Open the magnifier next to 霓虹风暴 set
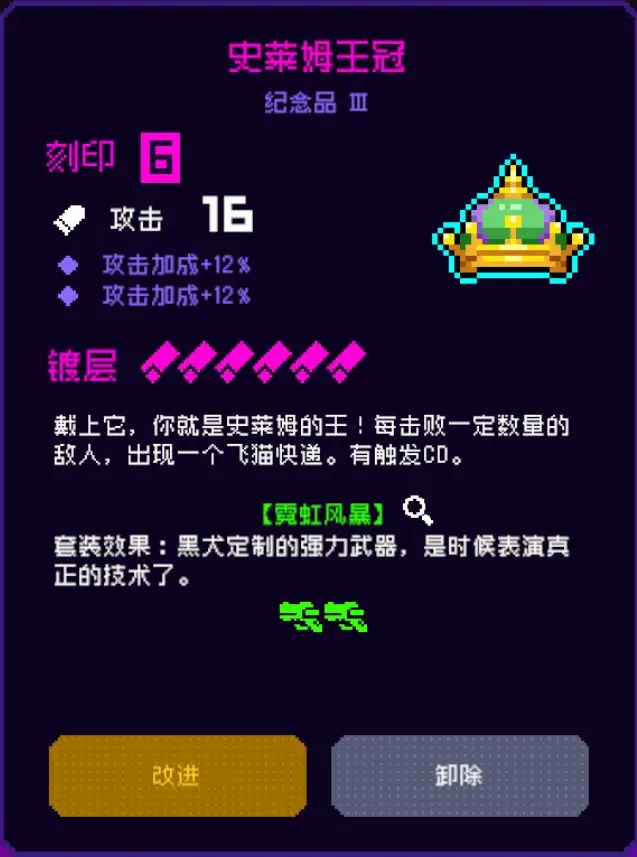This screenshot has height=857, width=637. coord(418,511)
